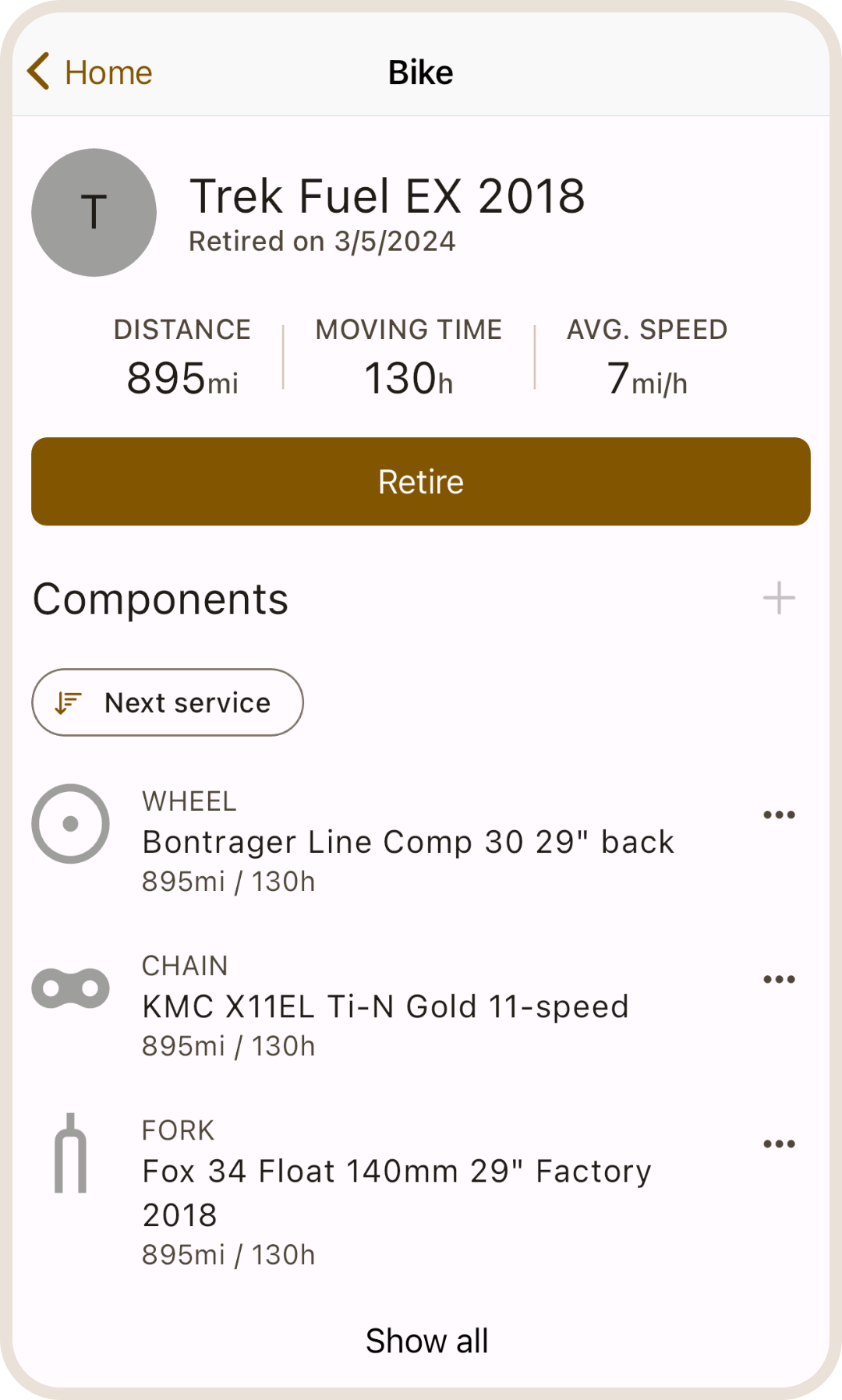Tap the Retire button
This screenshot has height=1400, width=842.
coord(421,482)
